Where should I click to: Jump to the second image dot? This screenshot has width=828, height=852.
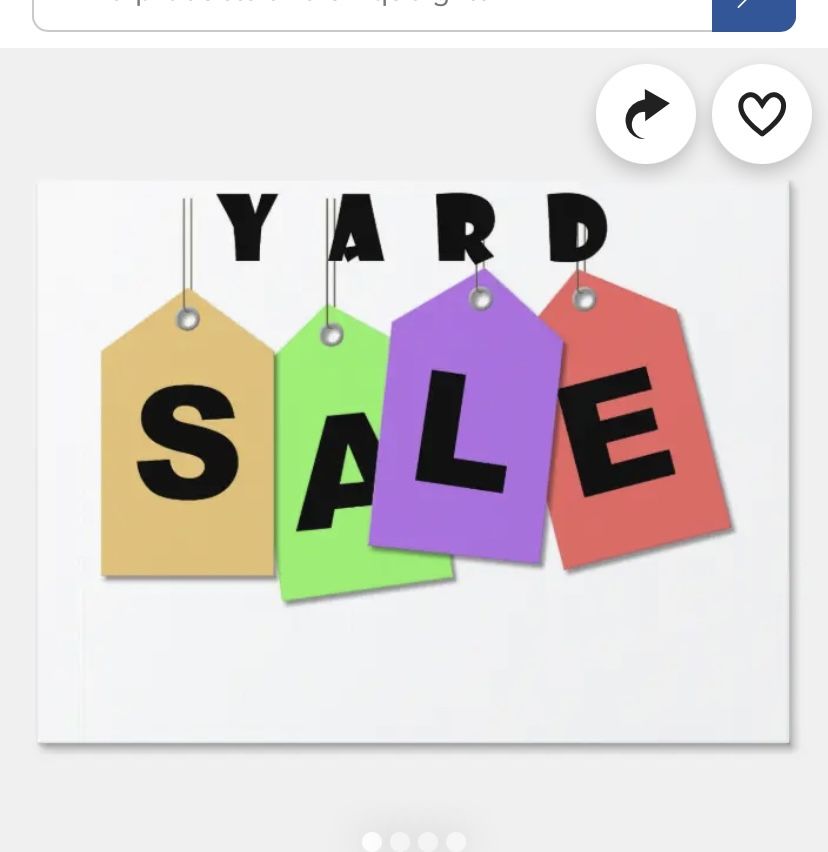[x=400, y=842]
